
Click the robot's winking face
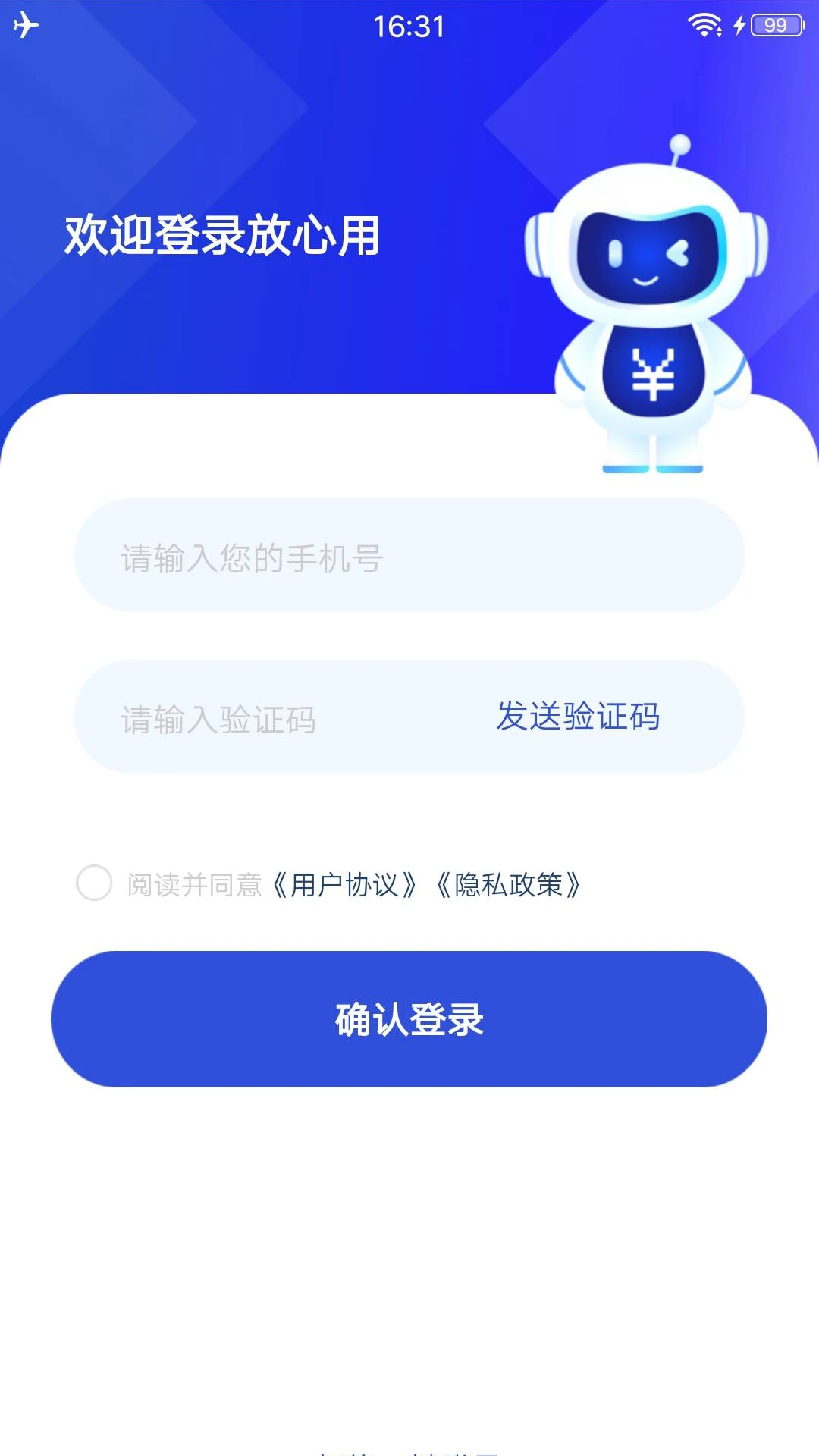646,254
